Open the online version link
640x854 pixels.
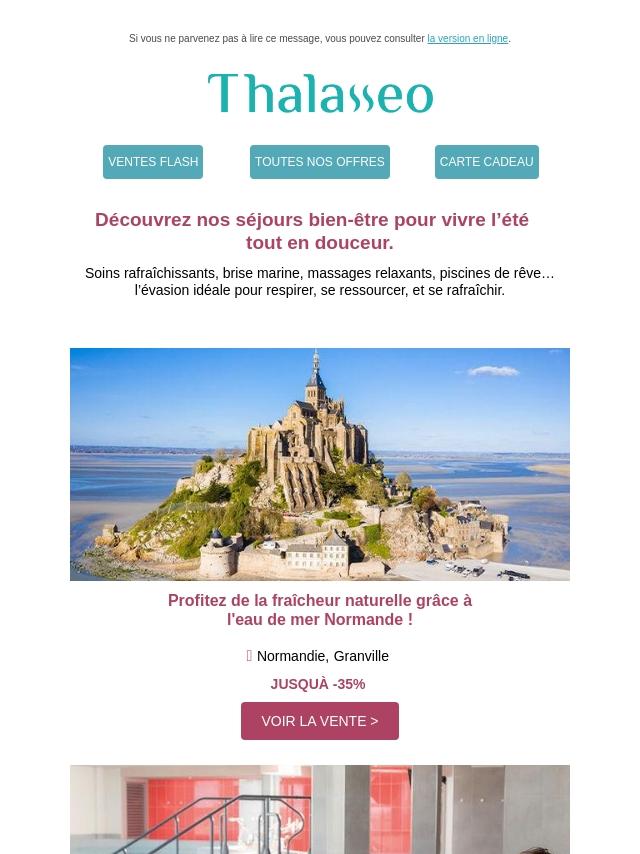467,39
